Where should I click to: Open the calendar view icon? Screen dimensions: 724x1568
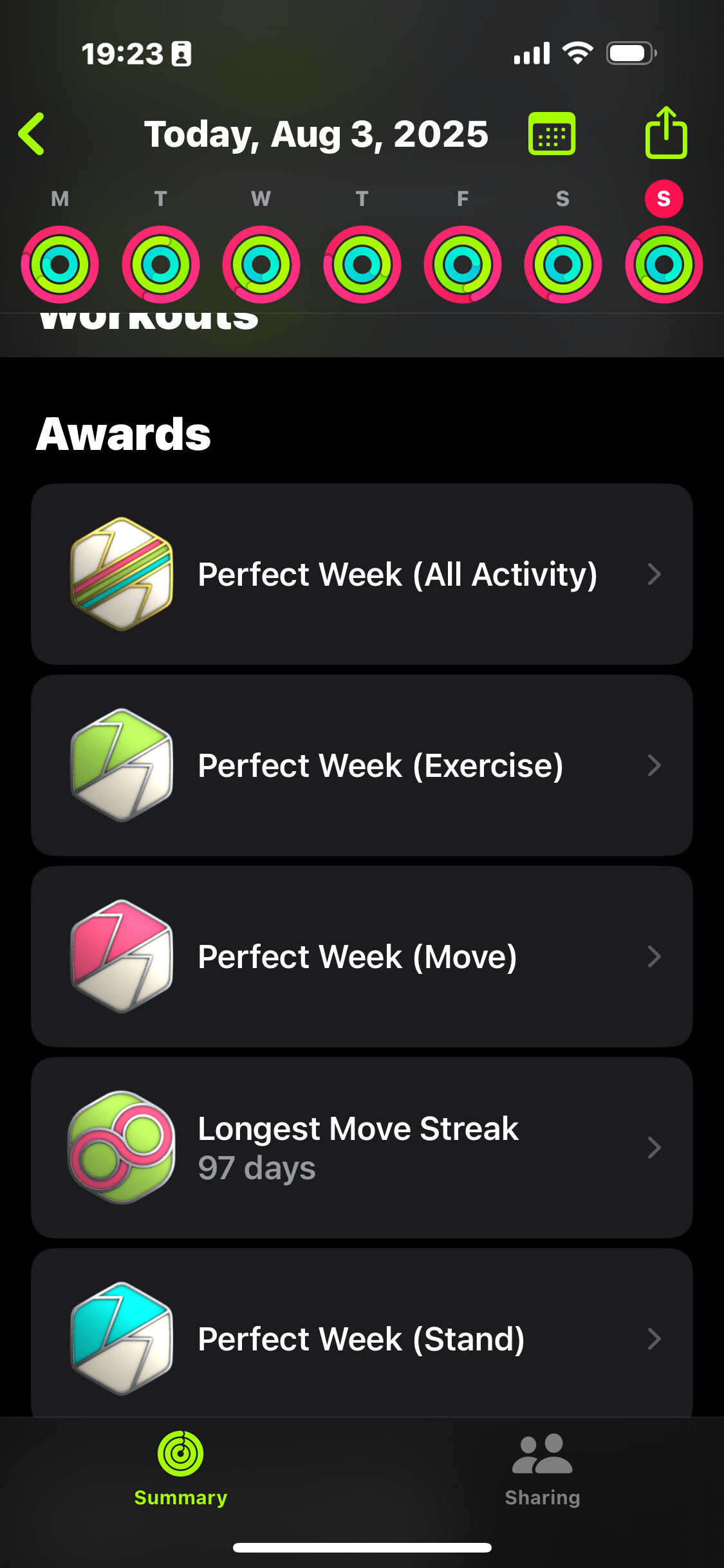552,134
